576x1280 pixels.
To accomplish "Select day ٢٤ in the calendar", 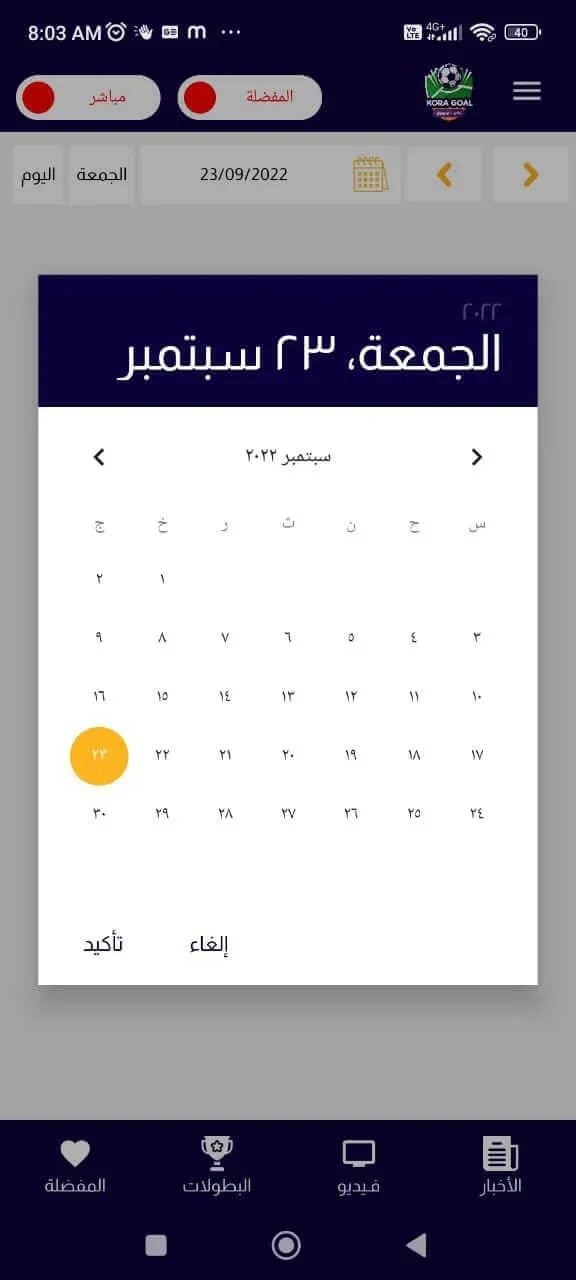I will [x=476, y=813].
